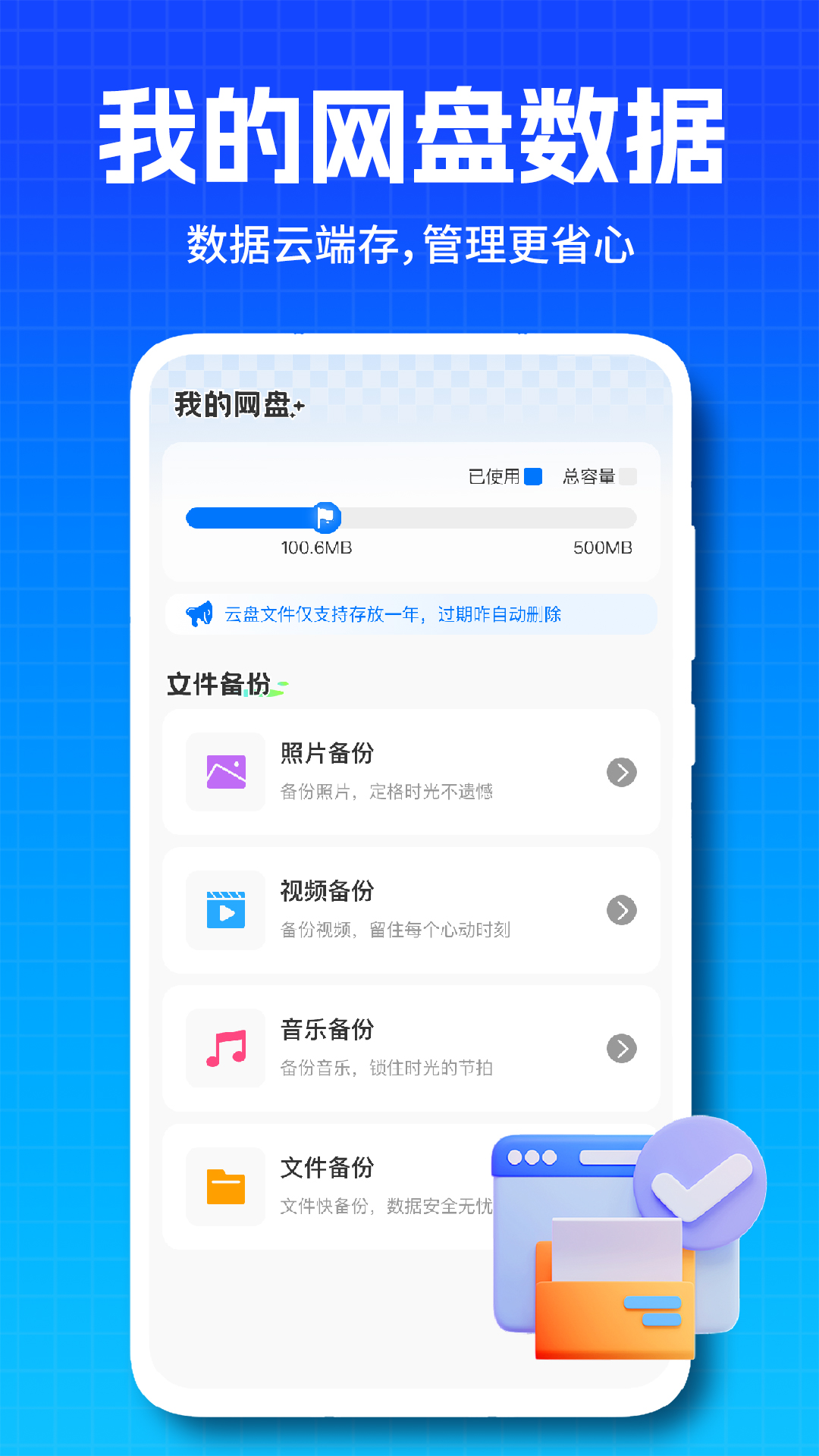Click the storage usage progress bar
Image resolution: width=819 pixels, height=1456 pixels.
point(411,516)
